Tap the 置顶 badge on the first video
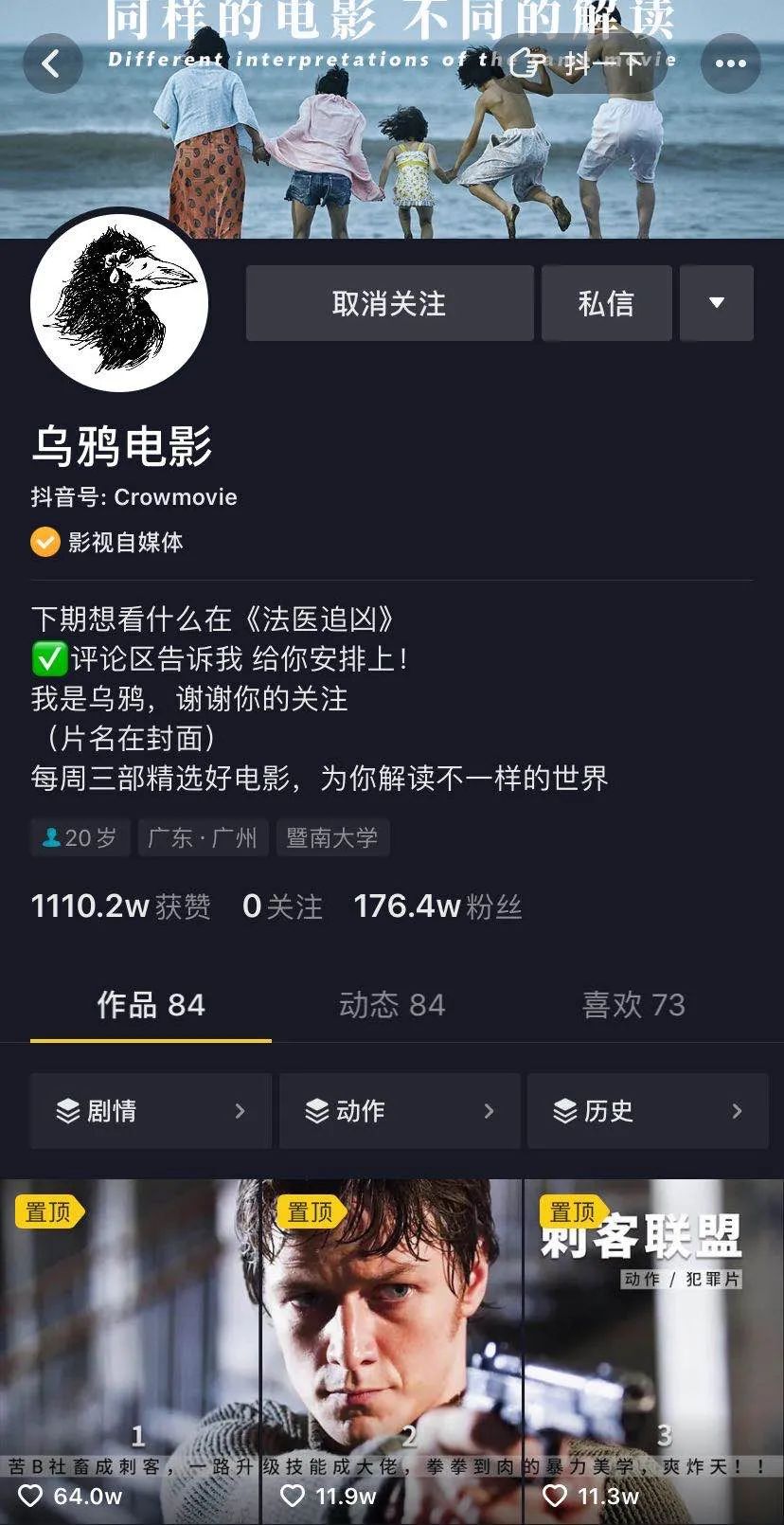 click(x=50, y=1211)
